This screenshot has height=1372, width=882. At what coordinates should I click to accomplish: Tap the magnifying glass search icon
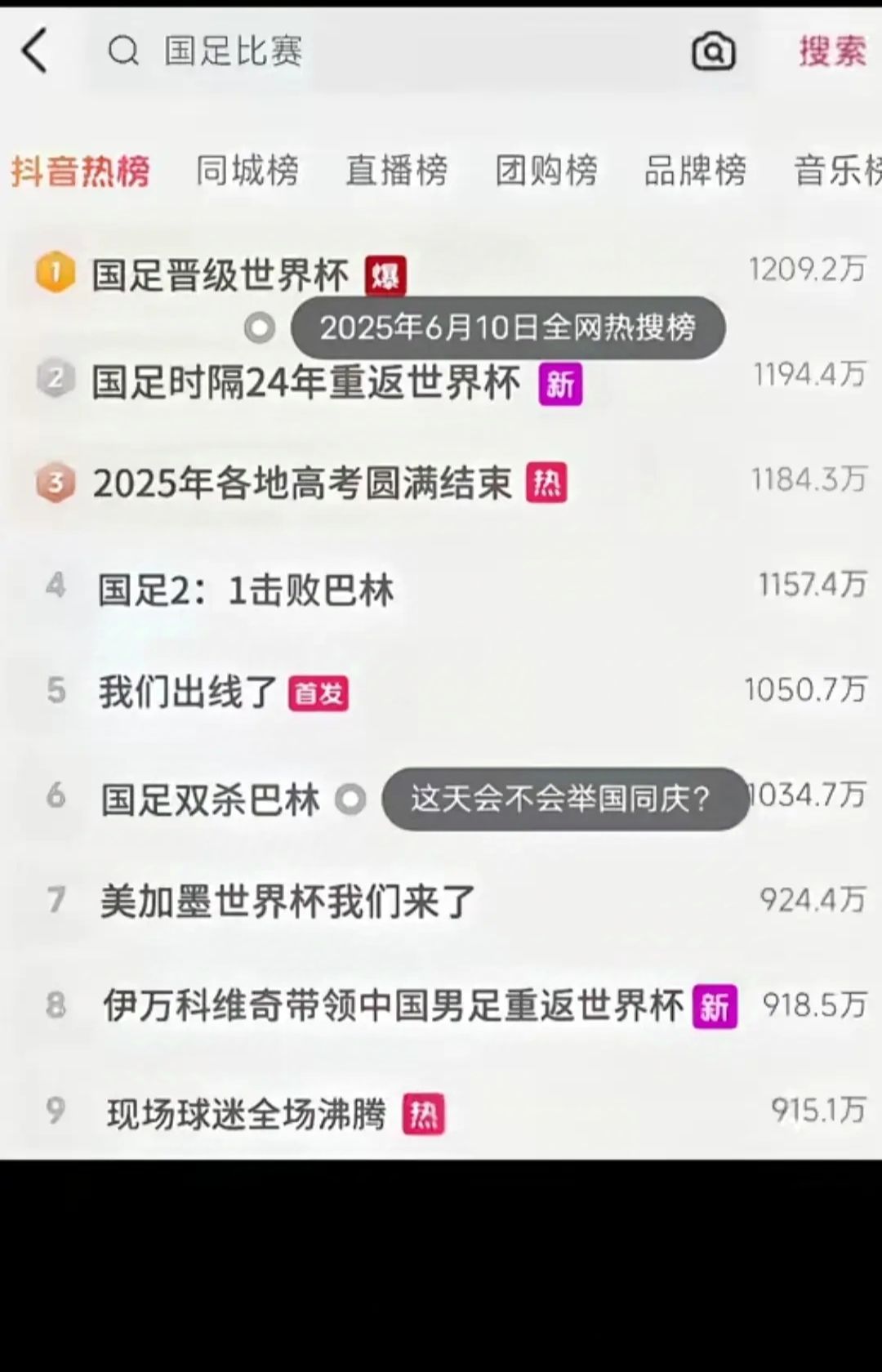[121, 51]
